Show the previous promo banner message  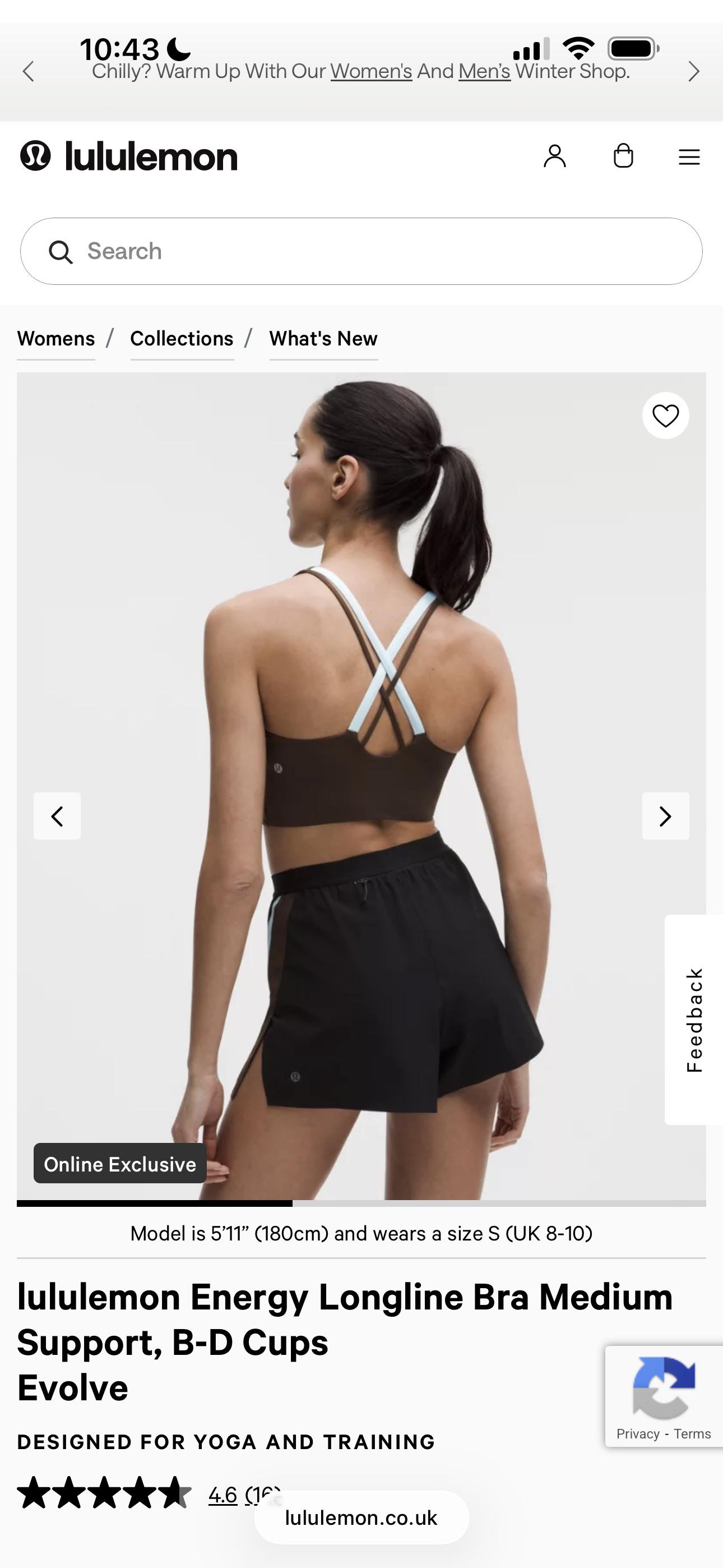pos(28,72)
